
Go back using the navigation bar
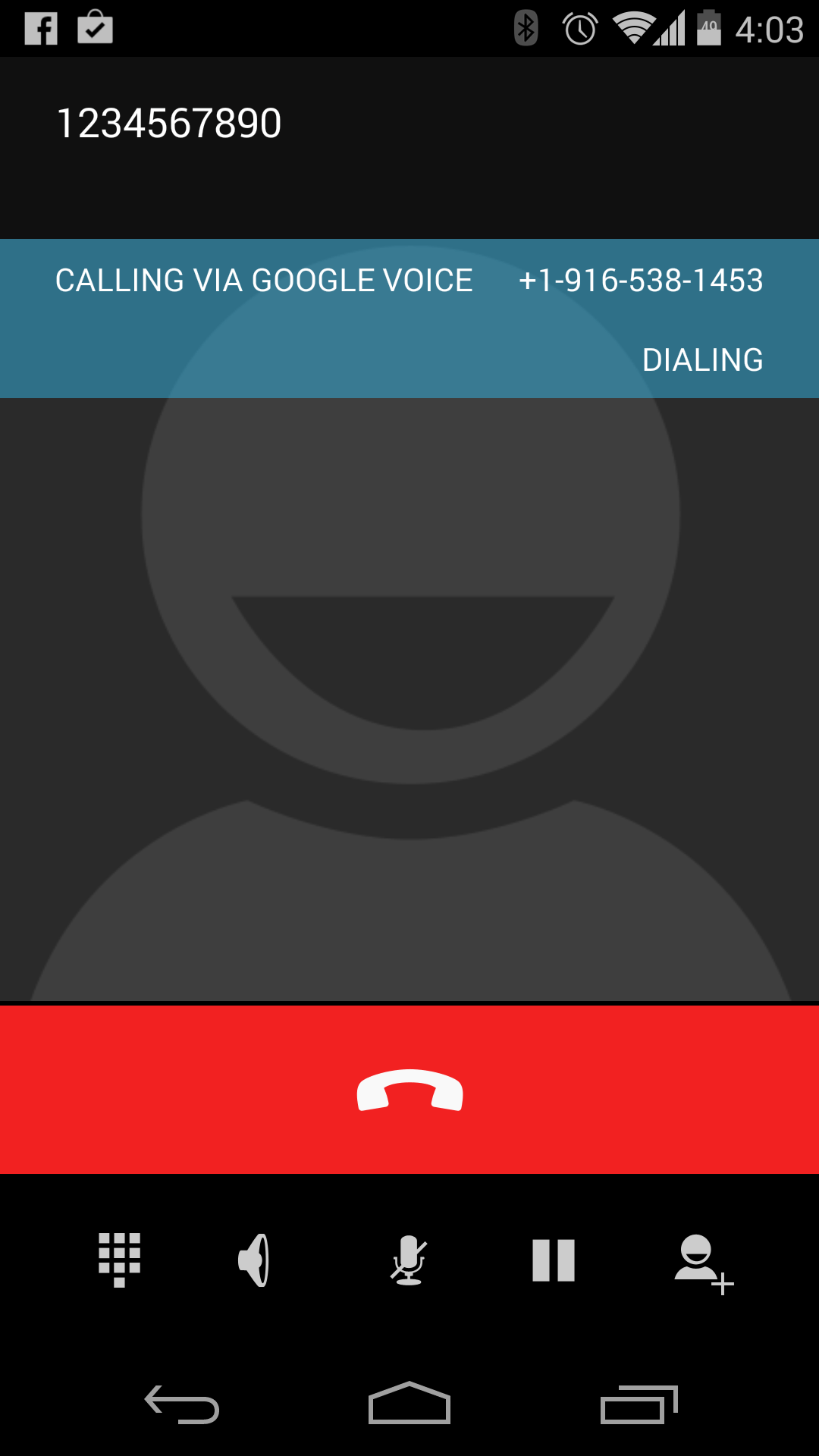point(182,1404)
